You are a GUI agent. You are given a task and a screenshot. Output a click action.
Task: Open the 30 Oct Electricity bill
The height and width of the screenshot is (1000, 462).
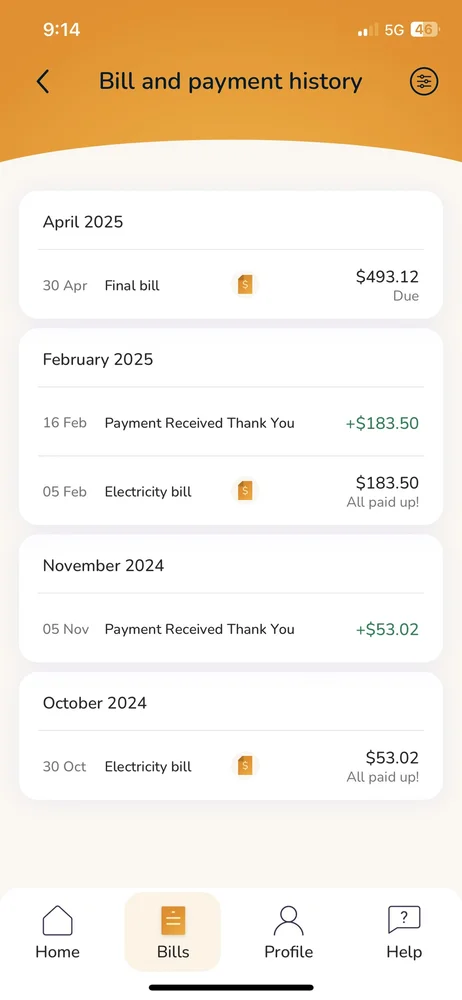[231, 766]
